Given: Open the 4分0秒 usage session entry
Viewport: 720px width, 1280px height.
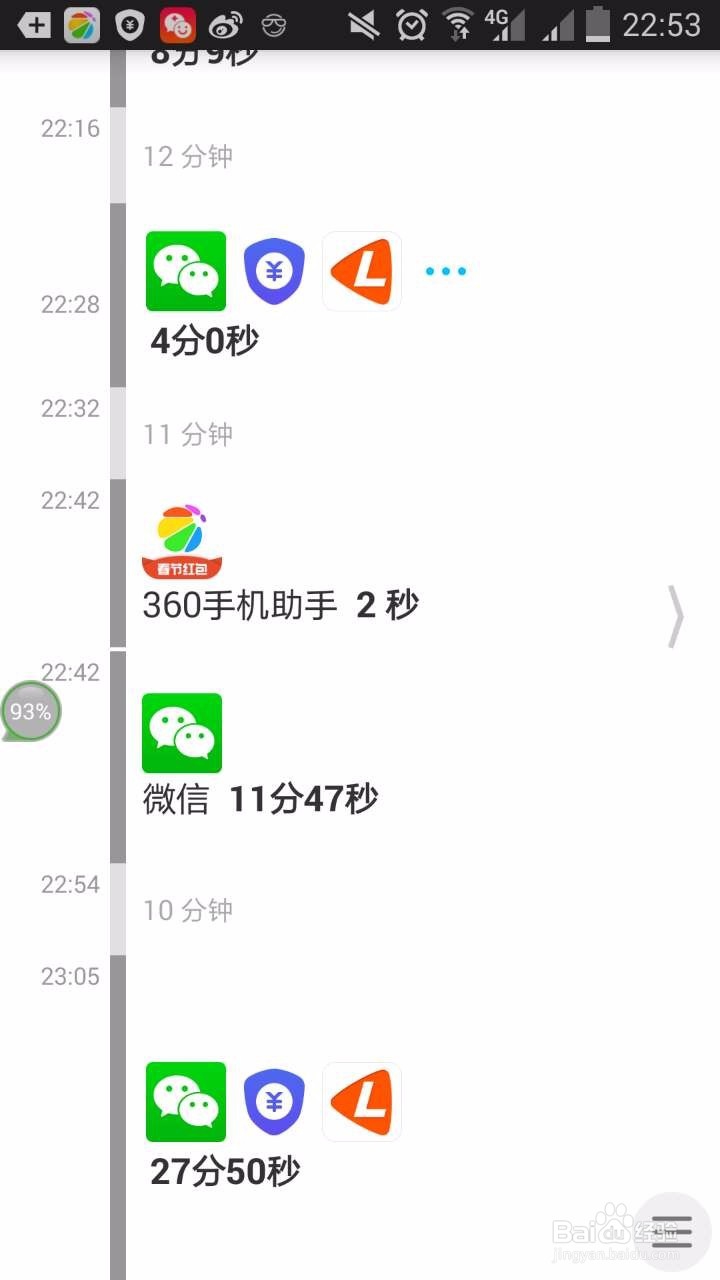Looking at the screenshot, I should point(420,296).
